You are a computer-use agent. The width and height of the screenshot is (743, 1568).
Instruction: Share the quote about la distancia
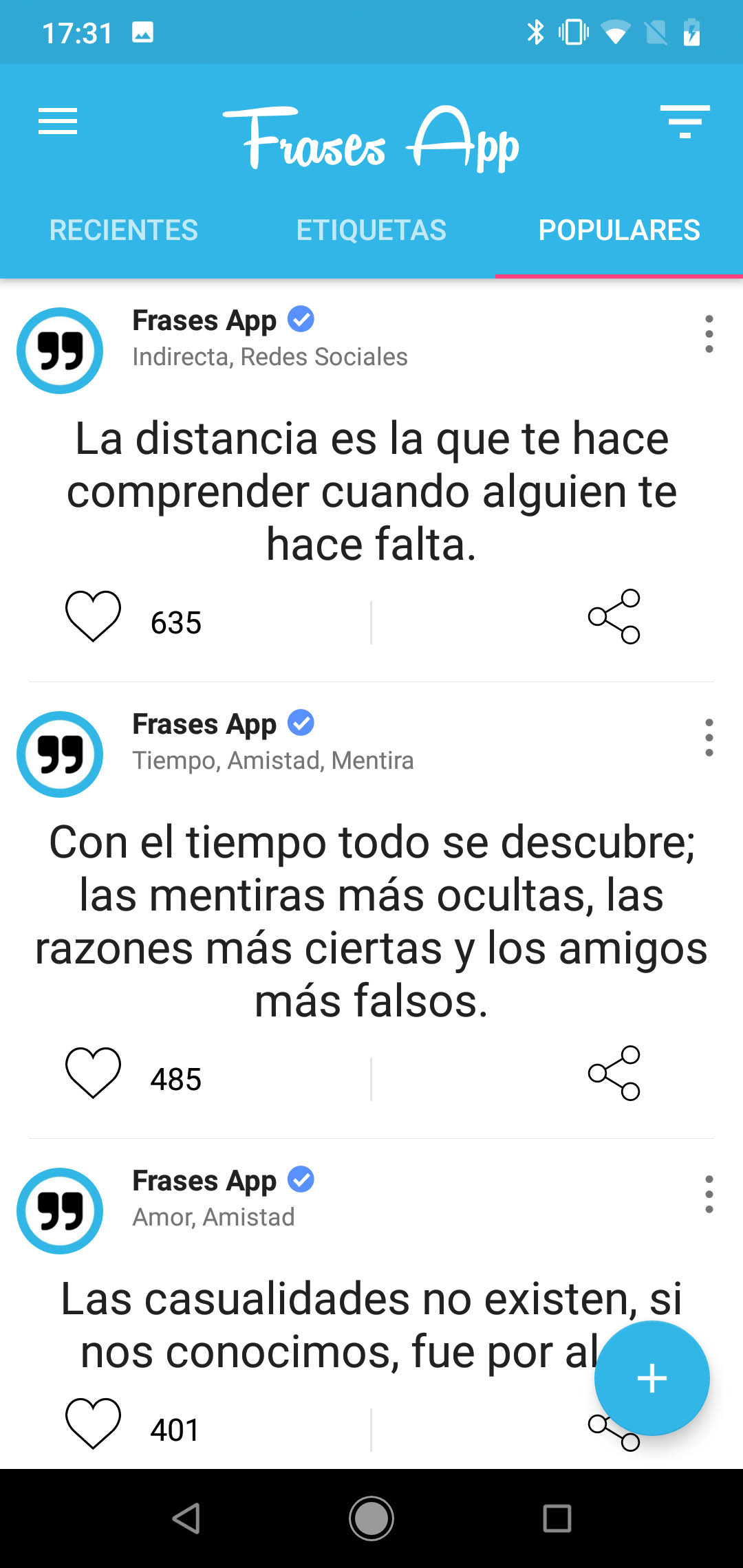point(614,616)
